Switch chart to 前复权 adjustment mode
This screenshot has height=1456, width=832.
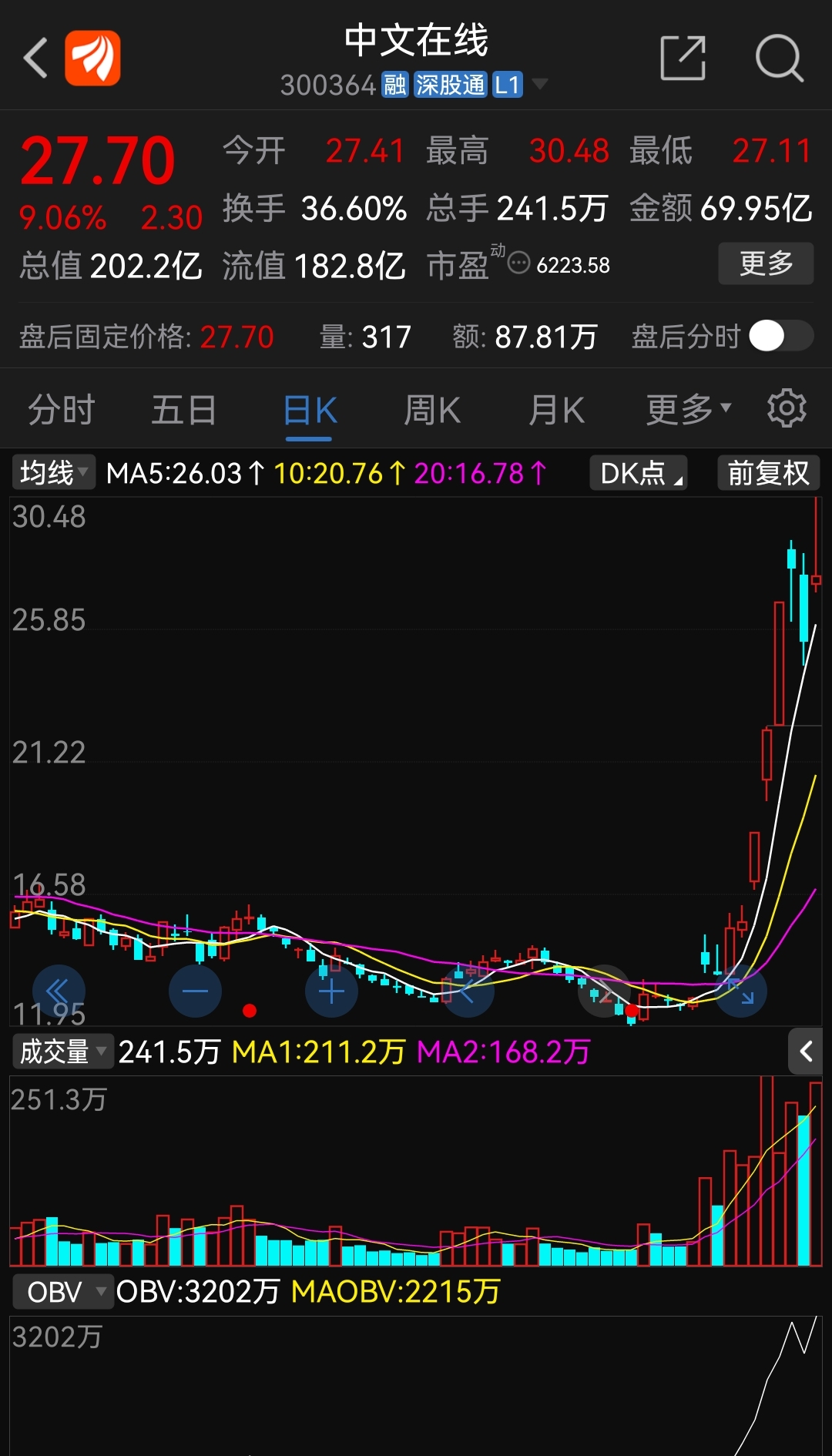pyautogui.click(x=767, y=472)
